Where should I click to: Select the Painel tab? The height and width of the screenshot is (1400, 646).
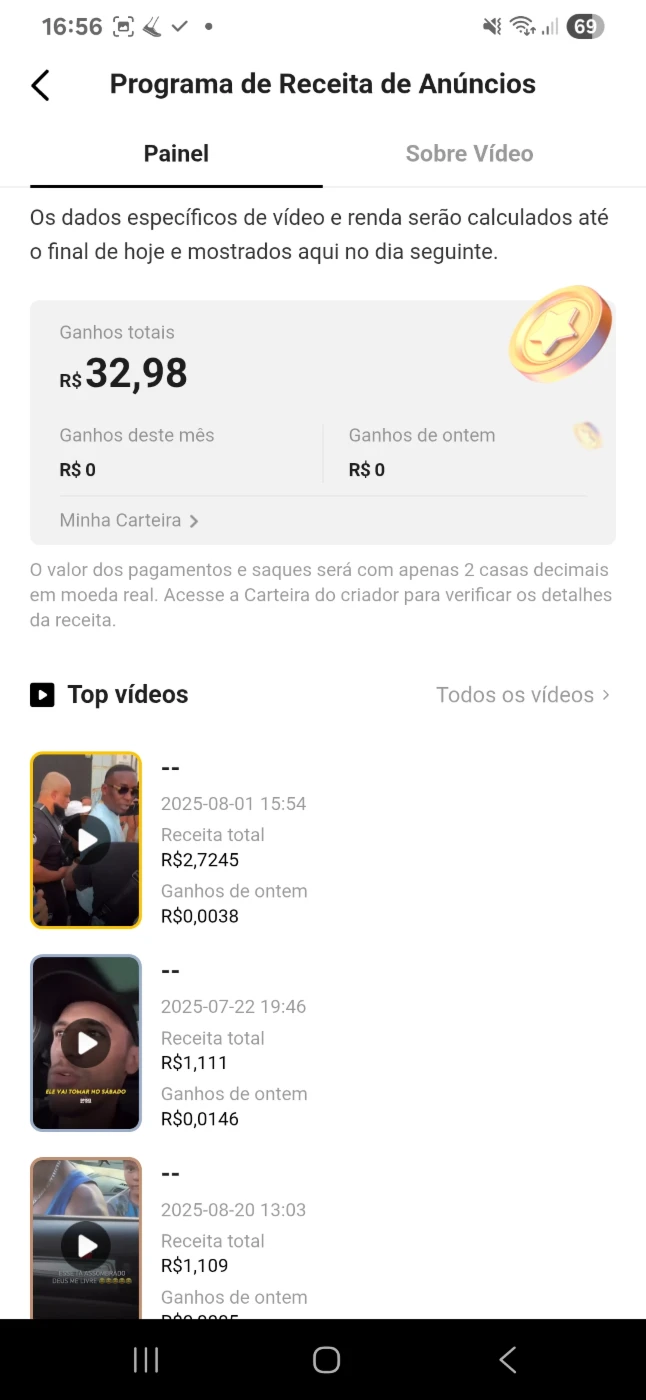[176, 154]
